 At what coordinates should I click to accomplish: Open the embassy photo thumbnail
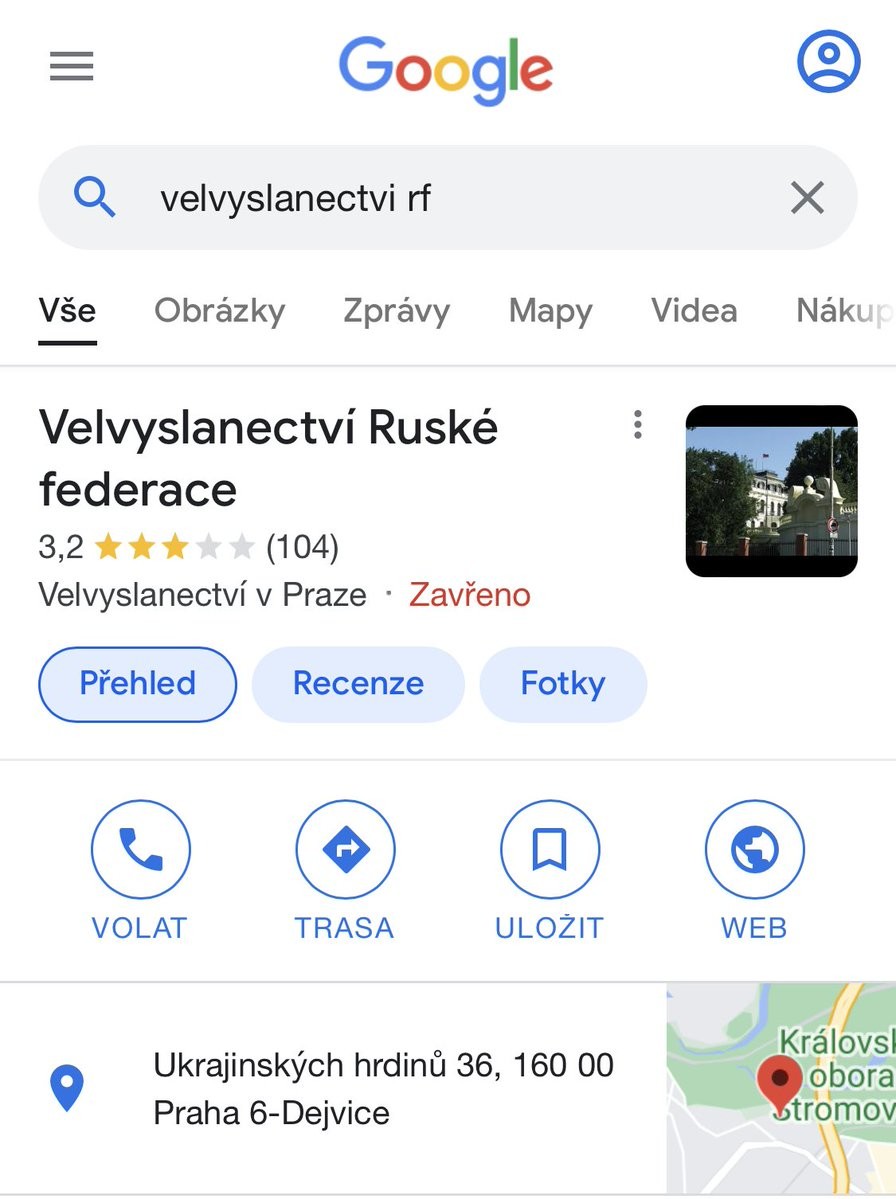tap(771, 491)
